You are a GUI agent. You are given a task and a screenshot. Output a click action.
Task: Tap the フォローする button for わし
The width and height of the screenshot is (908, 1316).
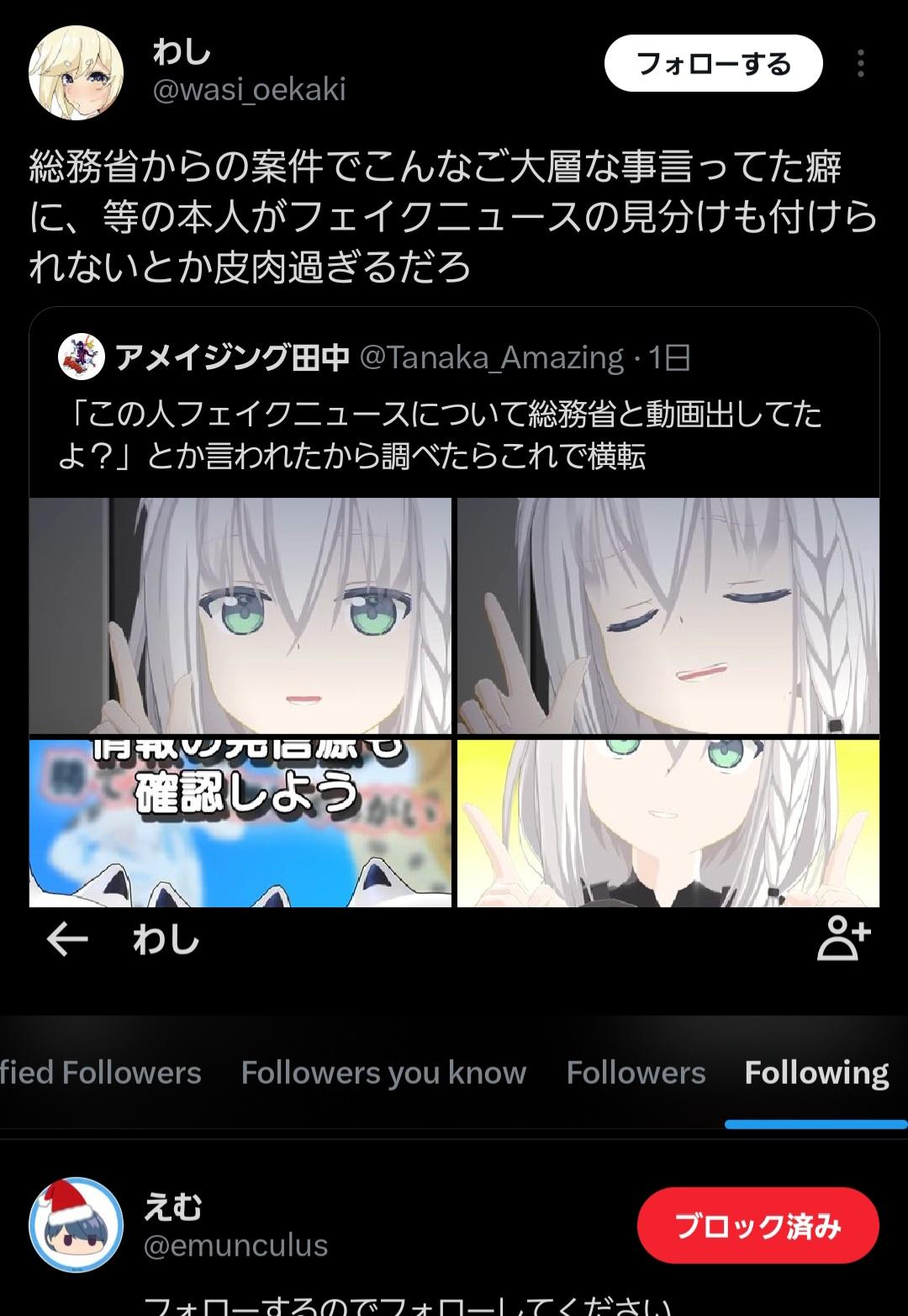(x=713, y=63)
